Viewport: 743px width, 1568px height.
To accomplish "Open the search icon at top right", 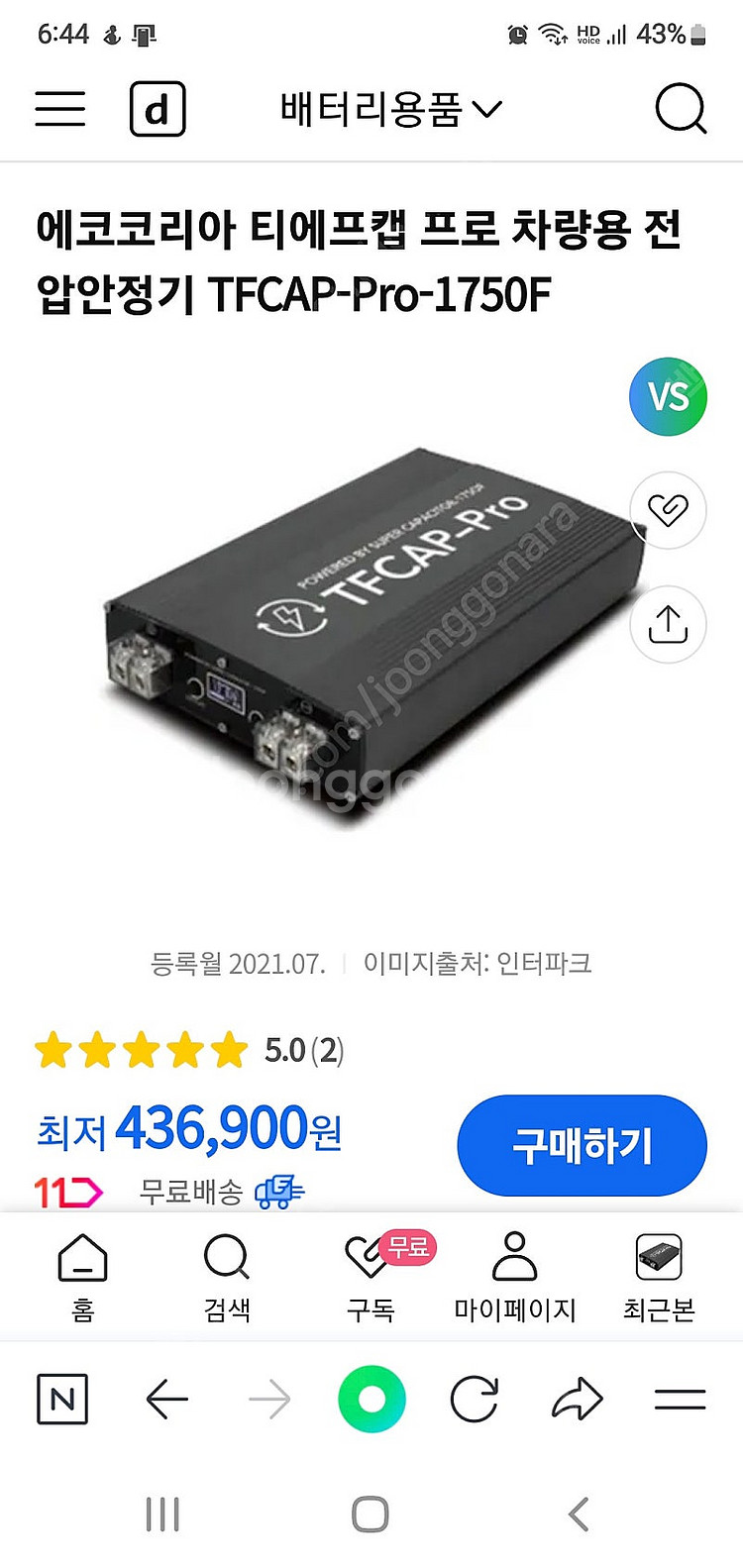I will coord(680,109).
